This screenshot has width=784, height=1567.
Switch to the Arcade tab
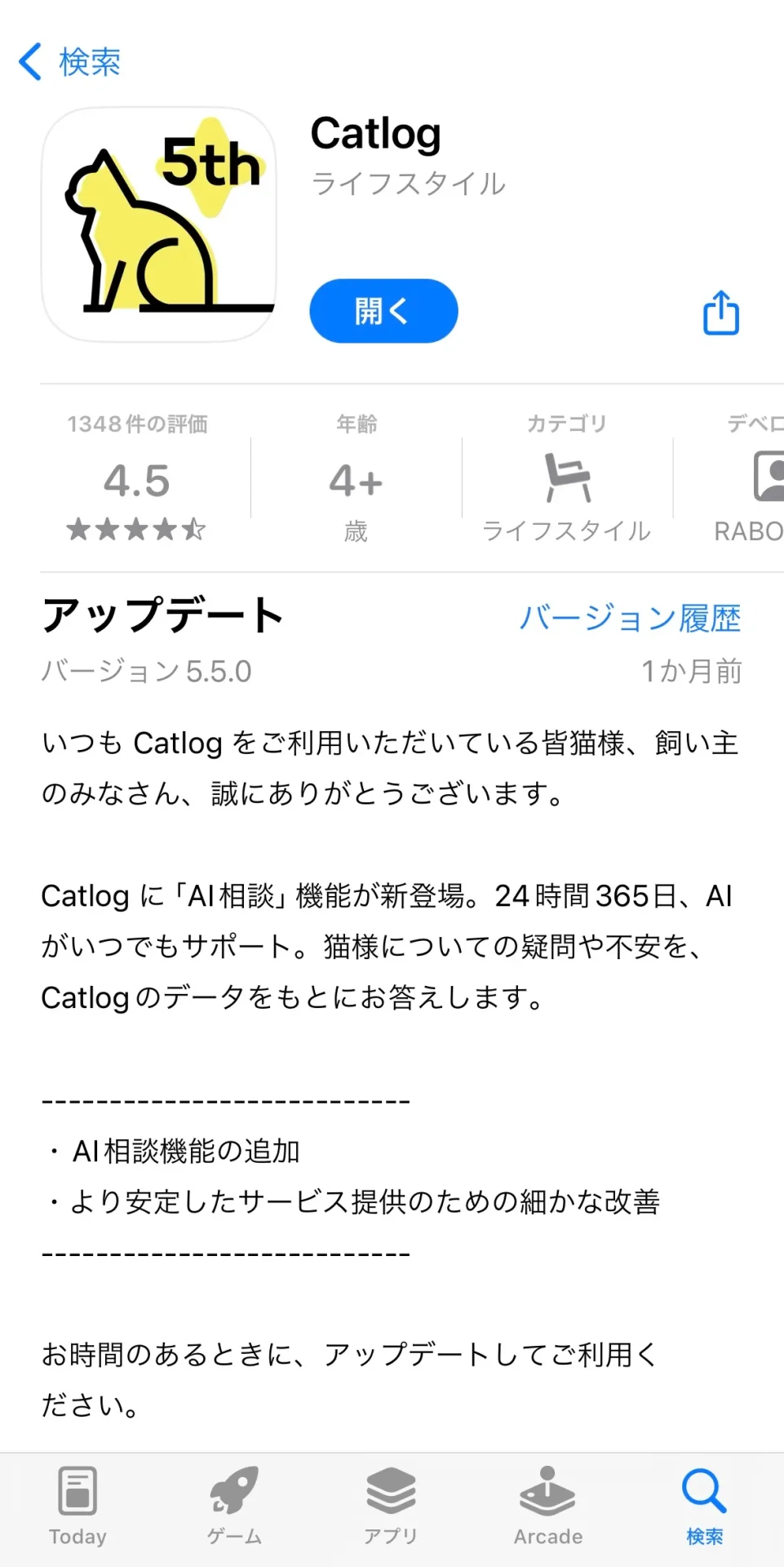tap(547, 1506)
